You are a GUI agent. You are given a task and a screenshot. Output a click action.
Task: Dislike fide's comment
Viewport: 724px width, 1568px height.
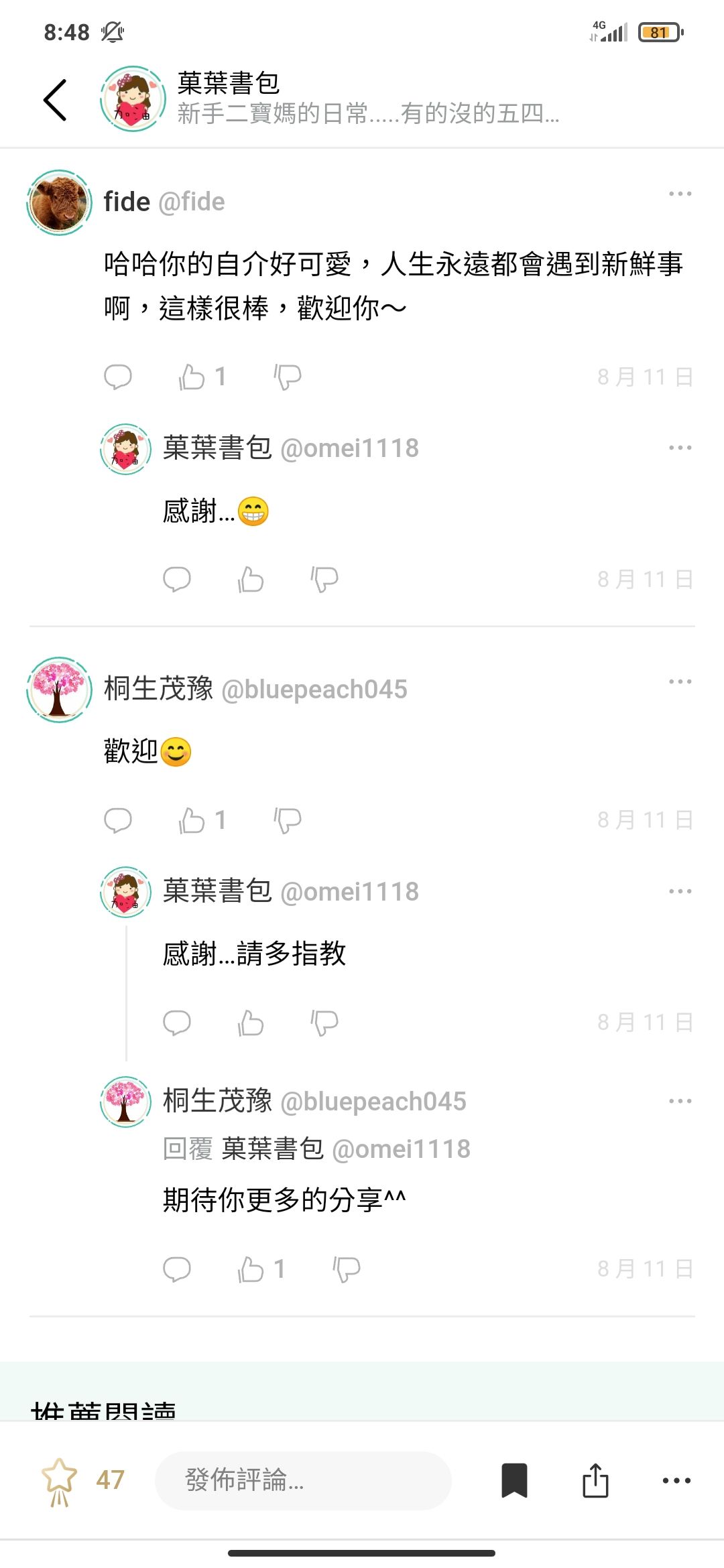(288, 377)
